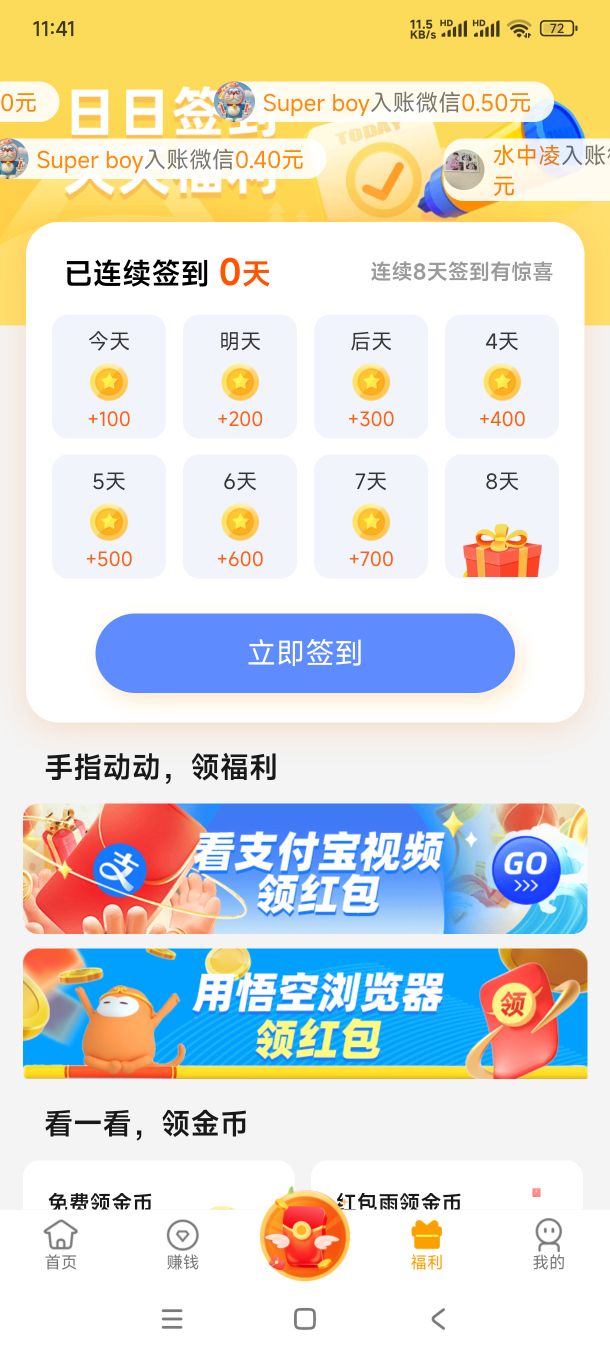Open the 红包雨领金币 card
Viewport: 610px width, 1356px height.
pos(447,1186)
